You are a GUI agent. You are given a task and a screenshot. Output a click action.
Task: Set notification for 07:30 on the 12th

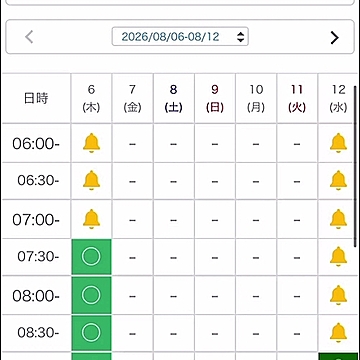(x=338, y=257)
